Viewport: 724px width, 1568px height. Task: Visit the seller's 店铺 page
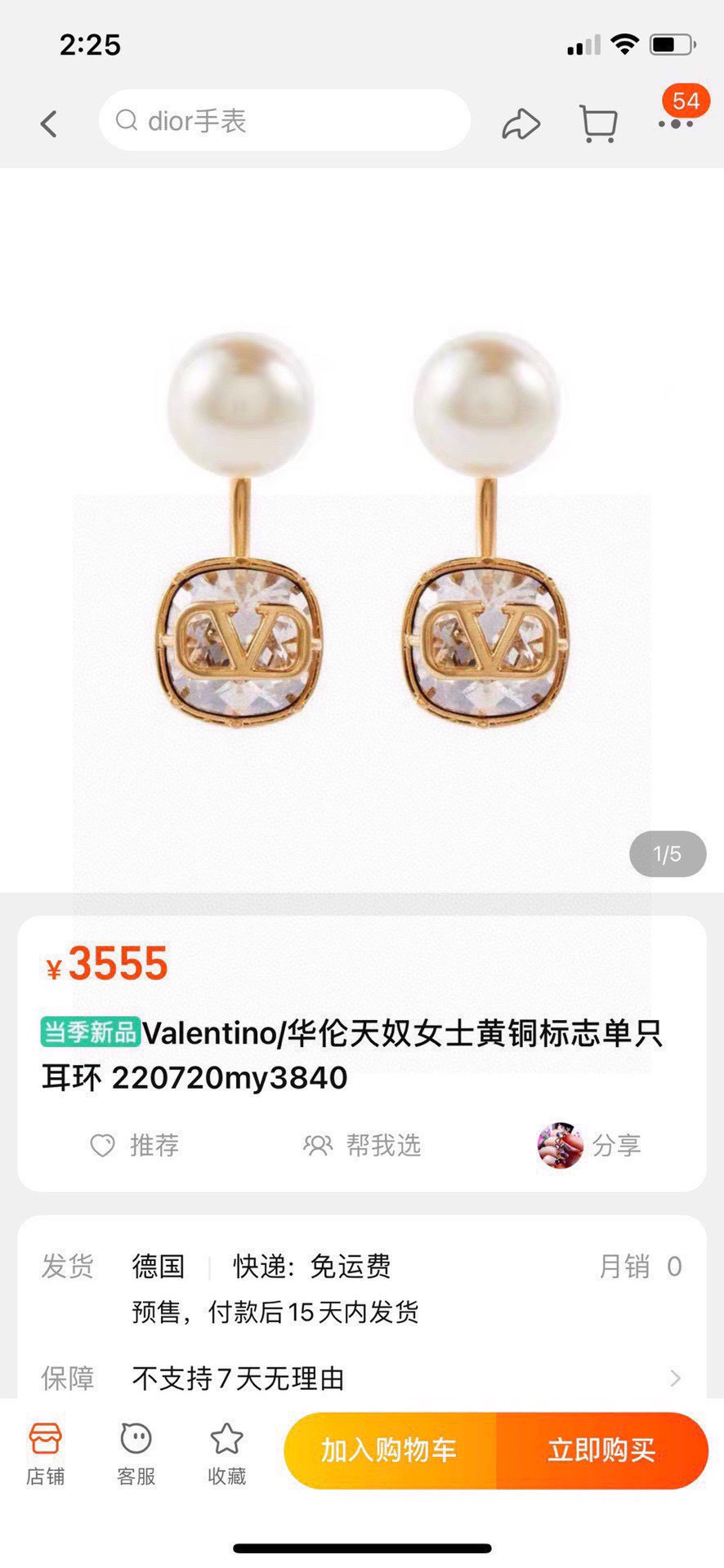point(45,1454)
